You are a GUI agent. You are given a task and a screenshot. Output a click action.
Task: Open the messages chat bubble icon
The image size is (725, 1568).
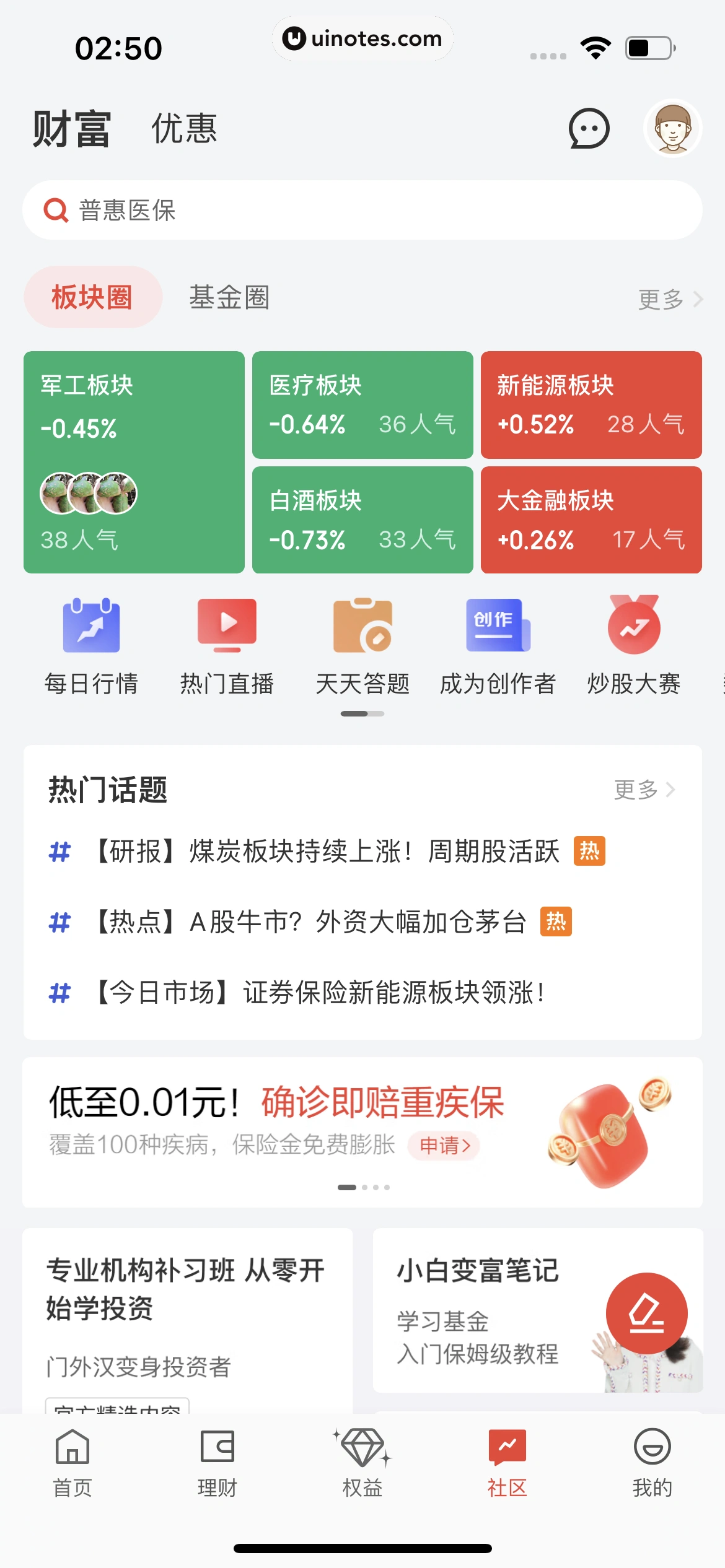click(589, 129)
